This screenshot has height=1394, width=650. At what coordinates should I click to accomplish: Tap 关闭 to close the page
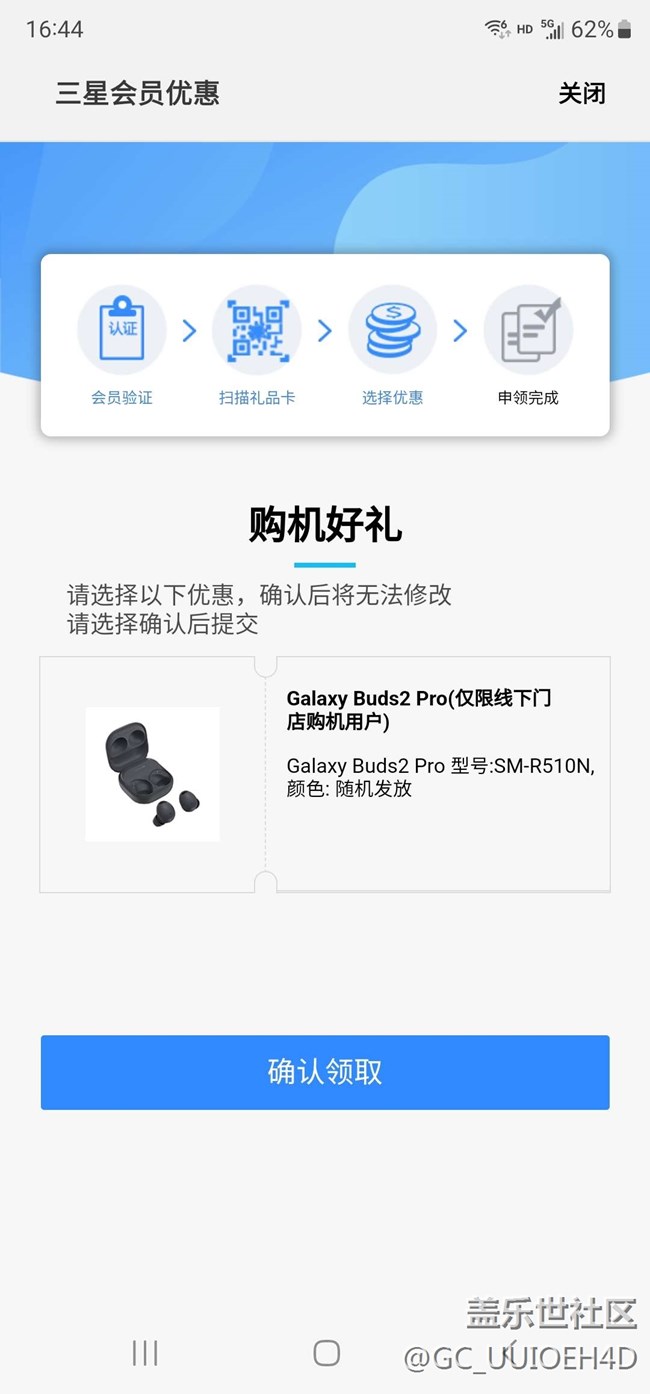(x=581, y=94)
